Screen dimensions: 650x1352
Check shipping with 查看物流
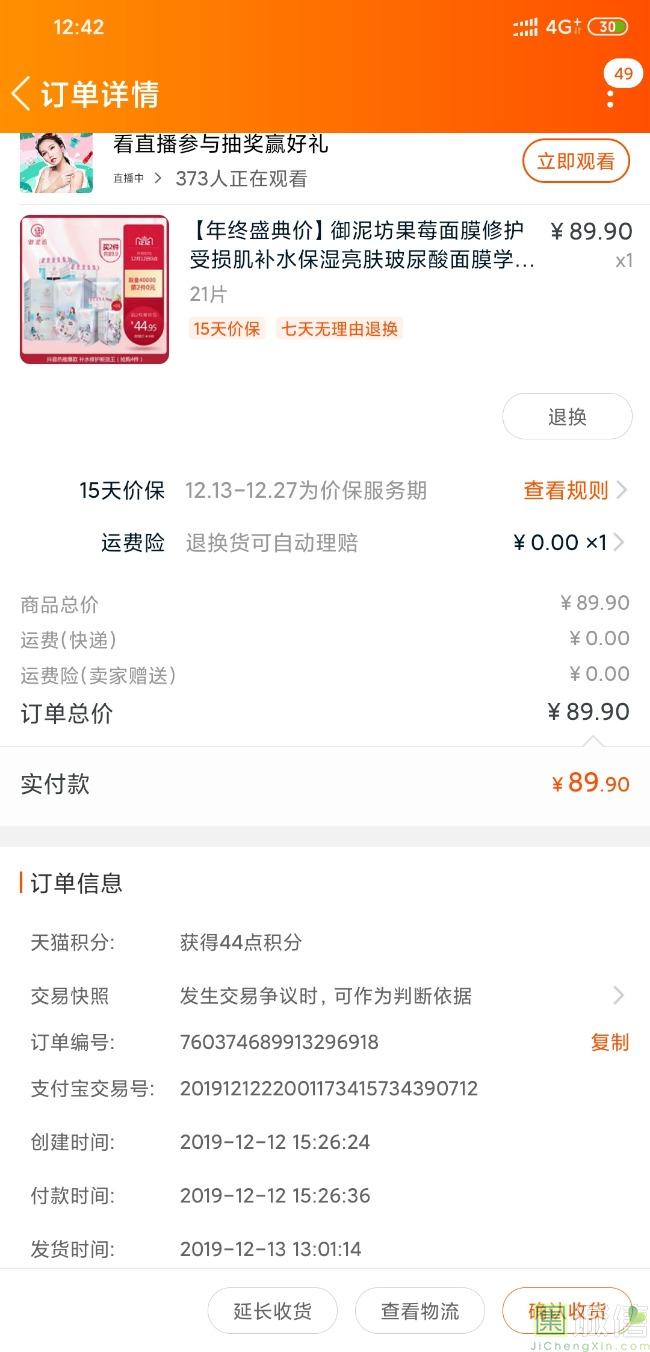point(420,1311)
